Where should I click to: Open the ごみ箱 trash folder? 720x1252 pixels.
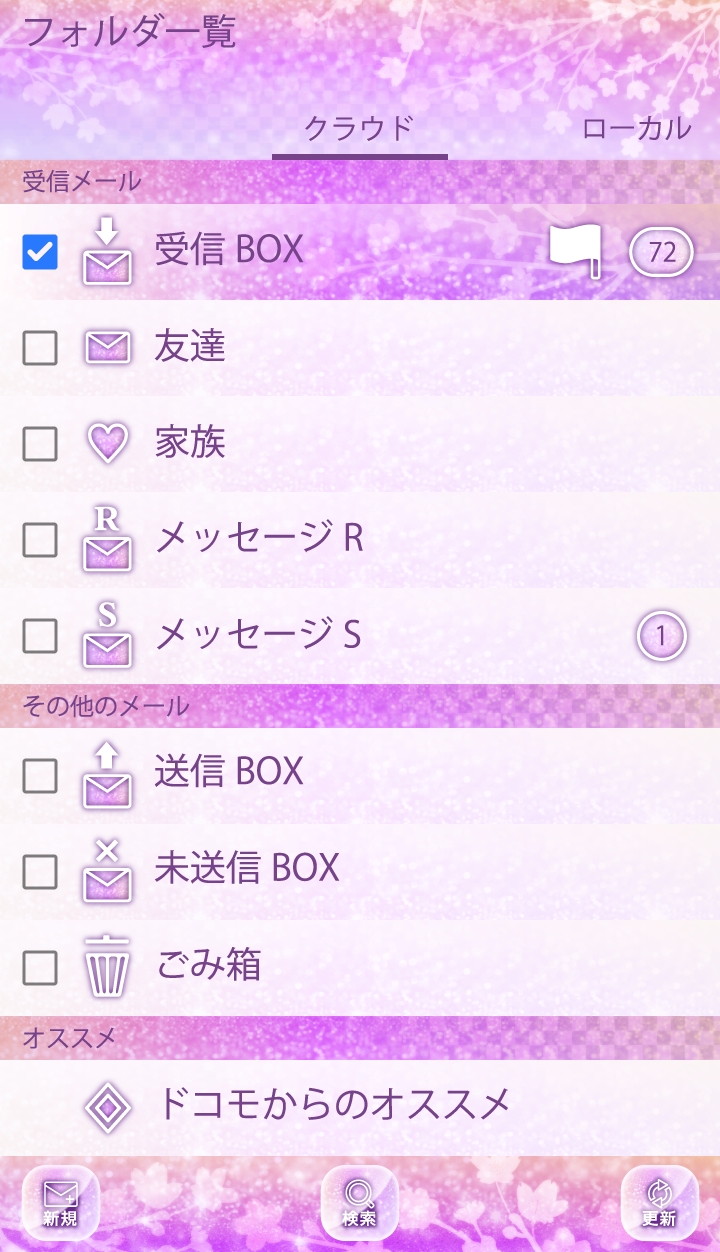(208, 965)
